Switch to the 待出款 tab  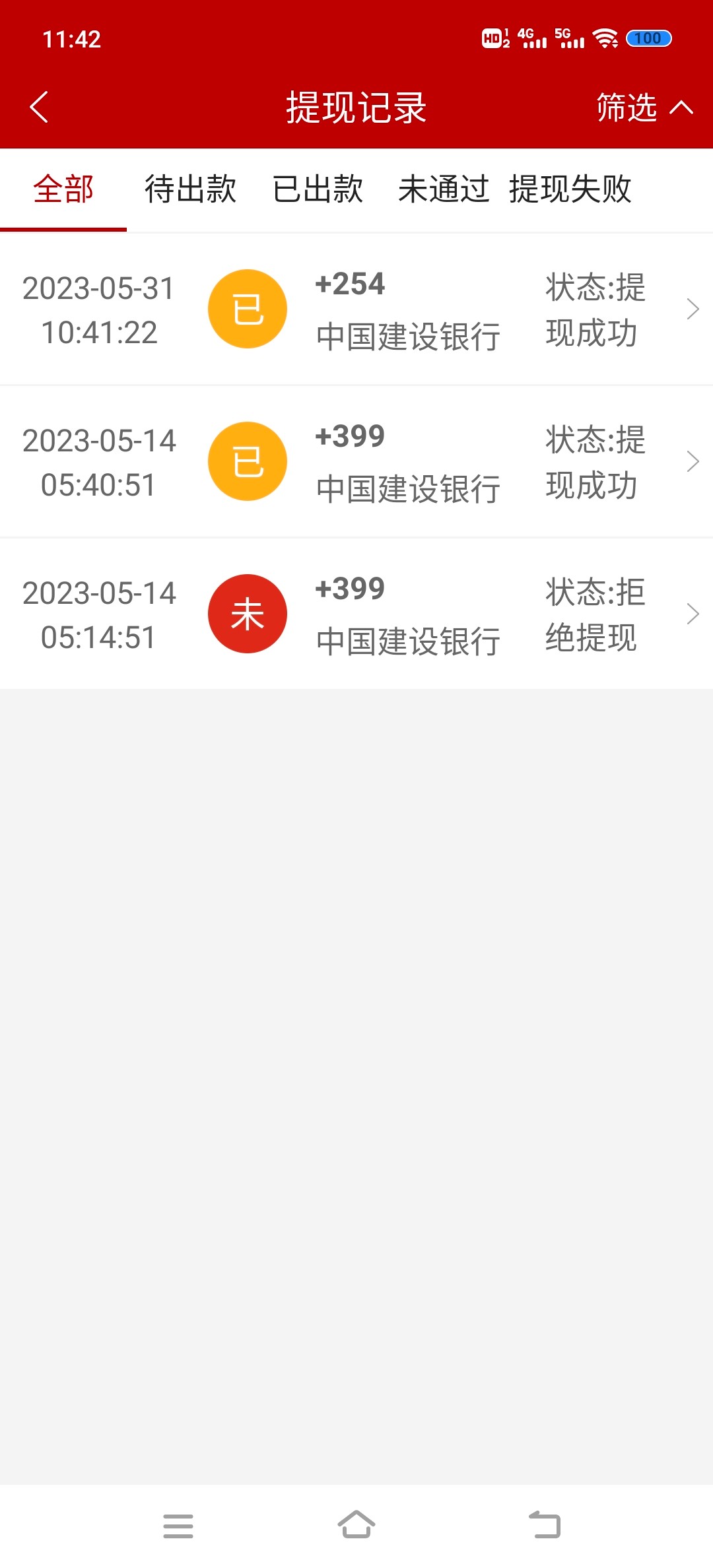[x=190, y=189]
